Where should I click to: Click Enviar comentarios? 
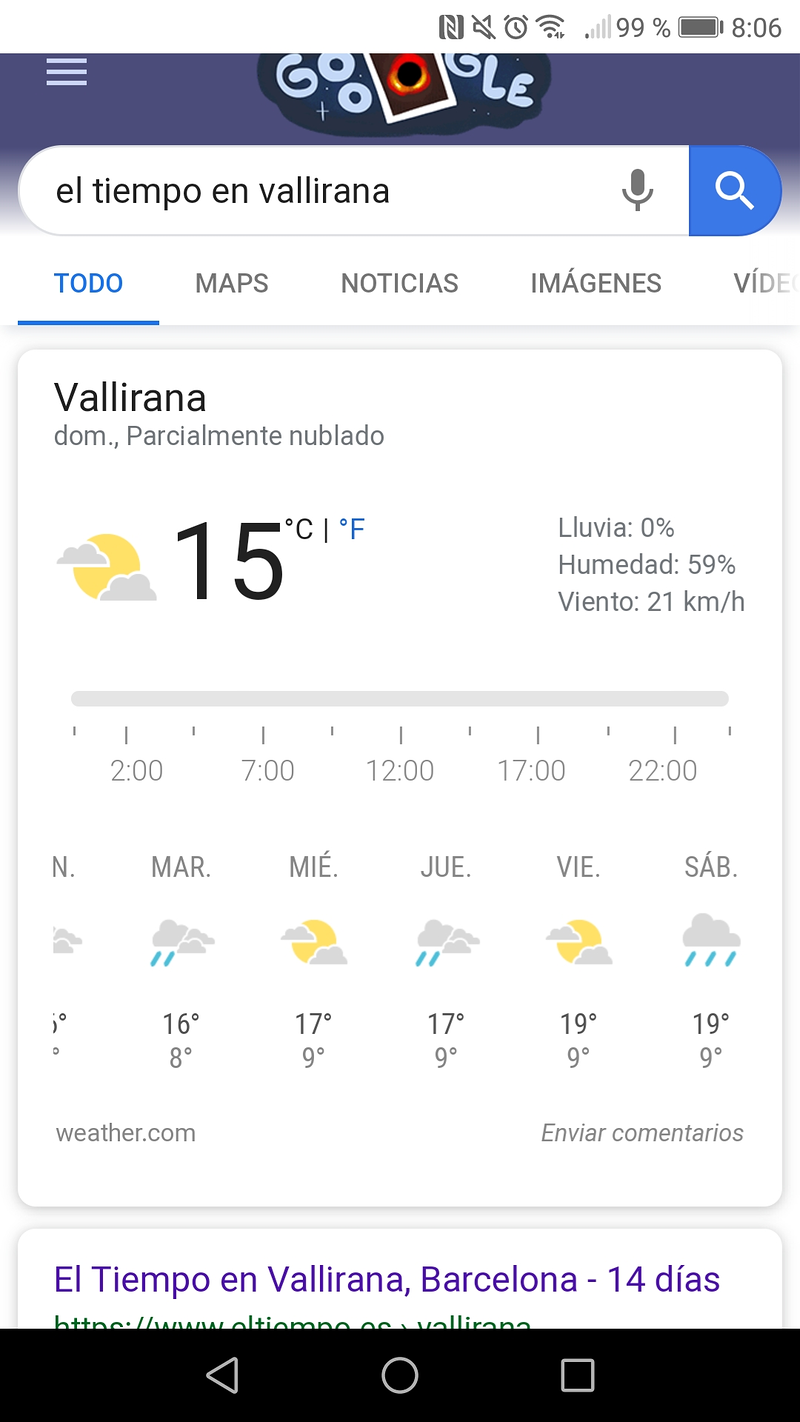click(642, 1133)
